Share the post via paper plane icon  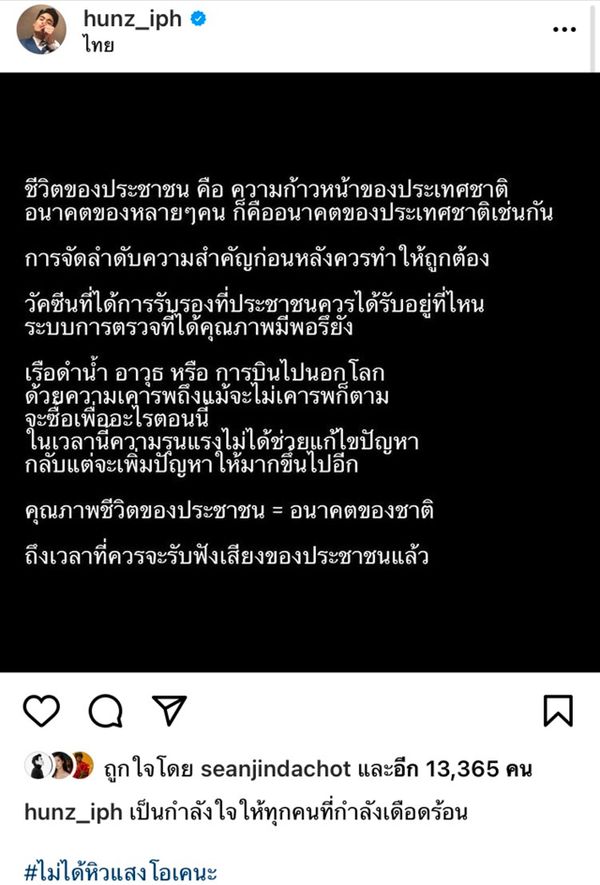tap(167, 711)
